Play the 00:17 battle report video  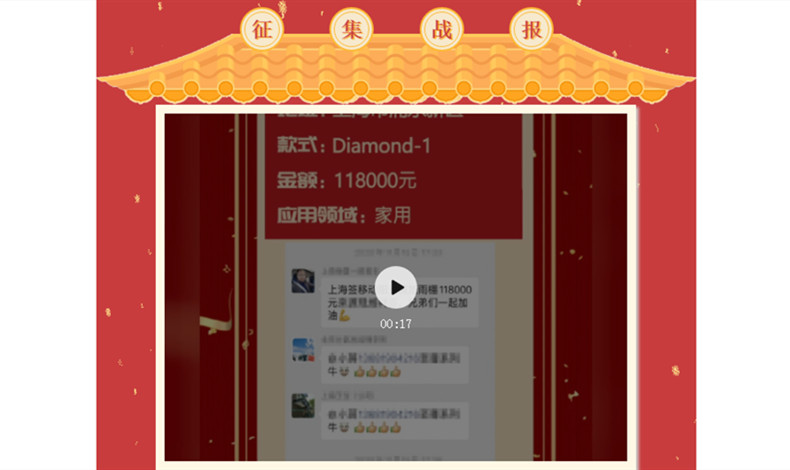[397, 288]
